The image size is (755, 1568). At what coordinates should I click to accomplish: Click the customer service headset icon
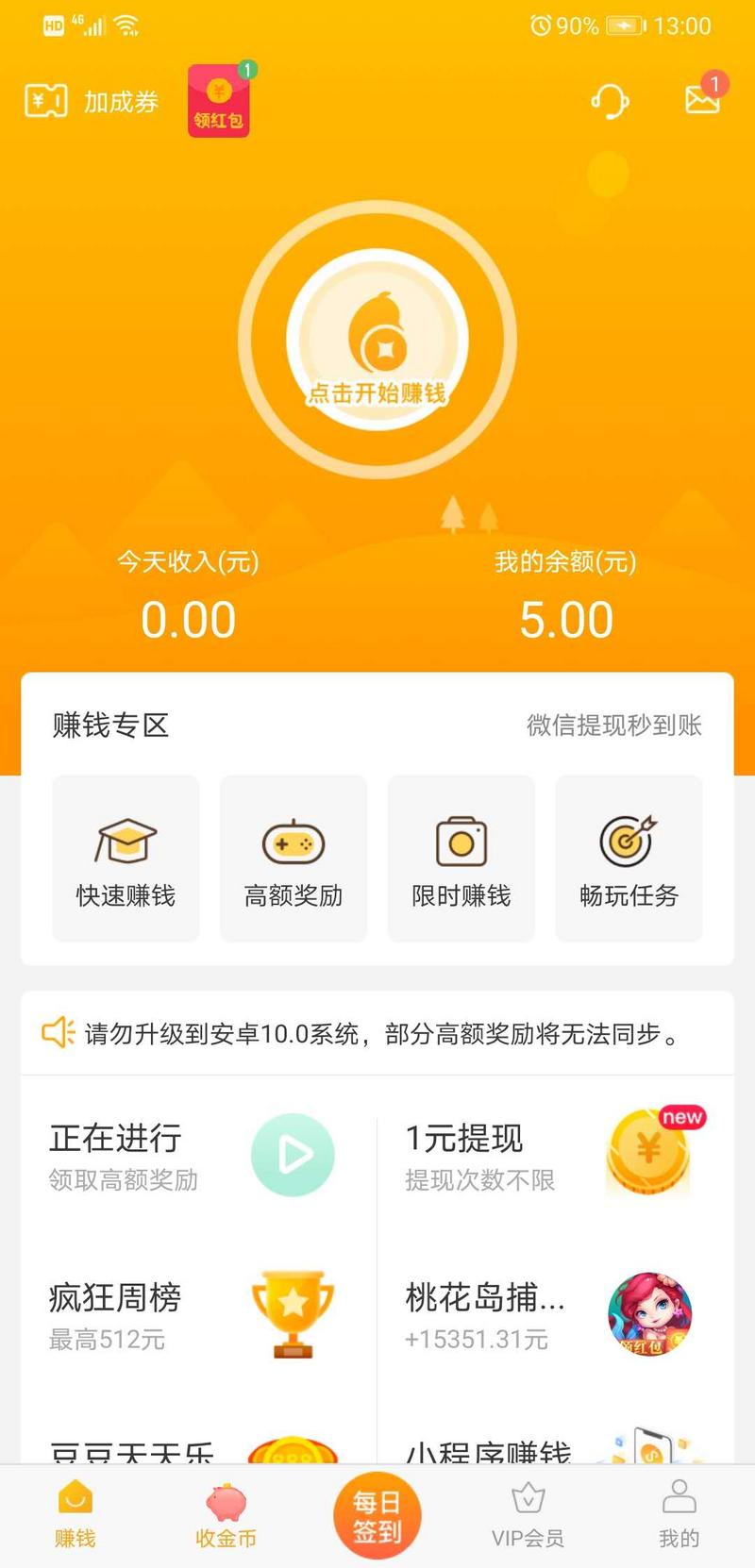click(610, 100)
